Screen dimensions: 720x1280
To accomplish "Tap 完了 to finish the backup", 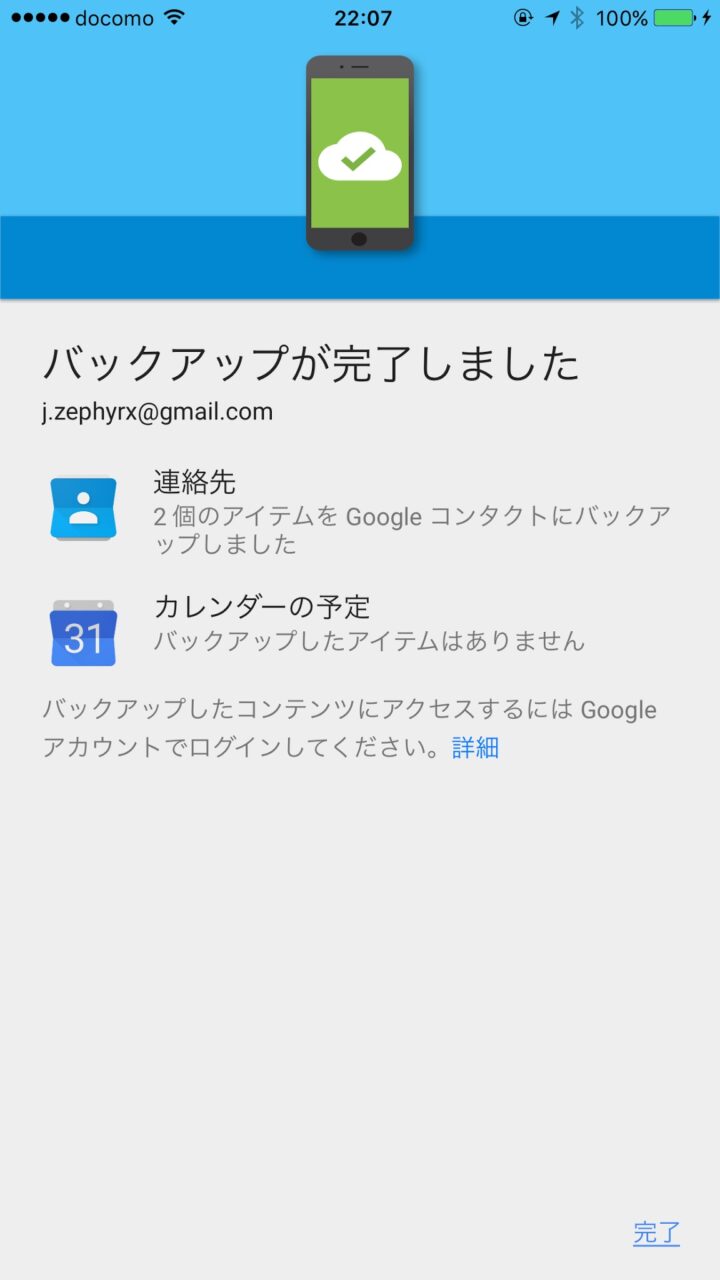I will click(x=656, y=1233).
